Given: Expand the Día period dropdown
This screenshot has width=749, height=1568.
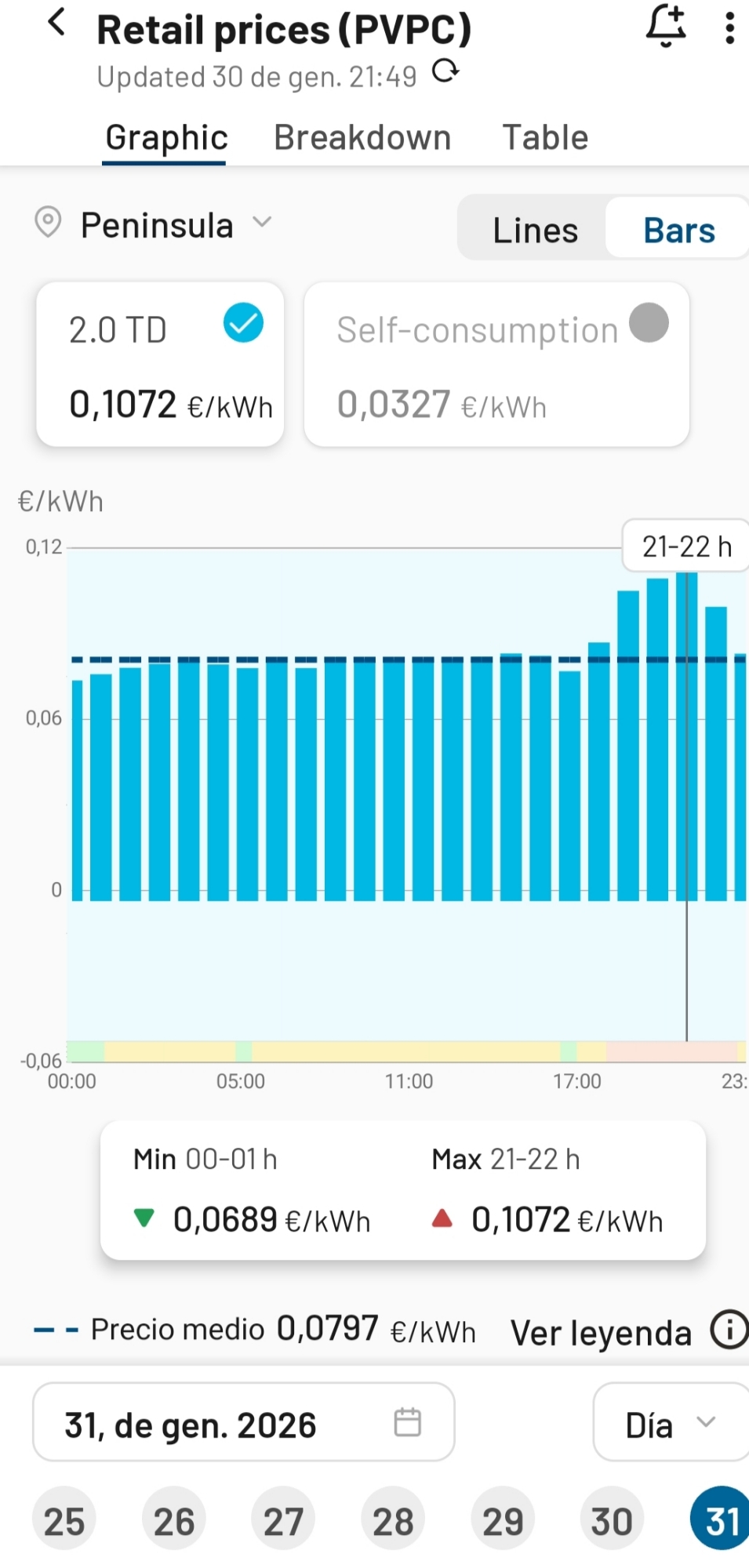Looking at the screenshot, I should coord(671,1423).
